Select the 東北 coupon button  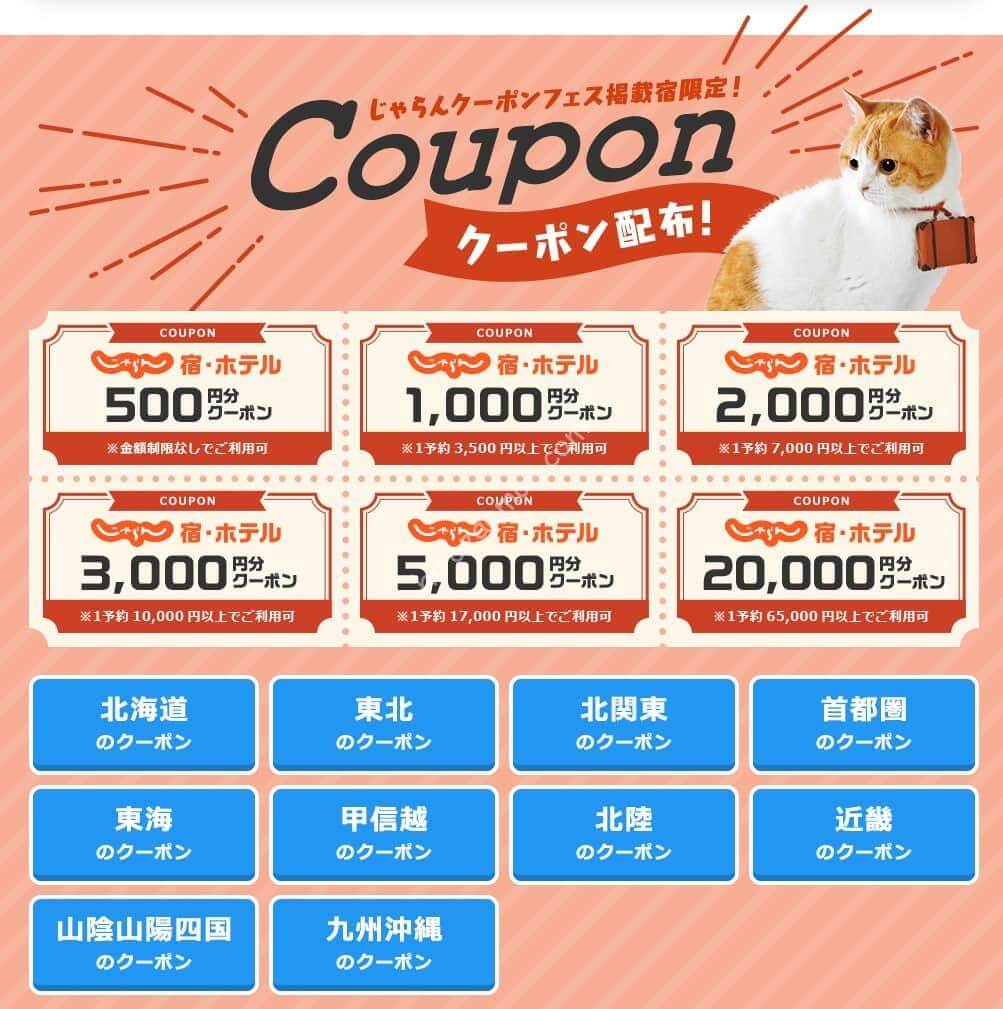tap(384, 725)
